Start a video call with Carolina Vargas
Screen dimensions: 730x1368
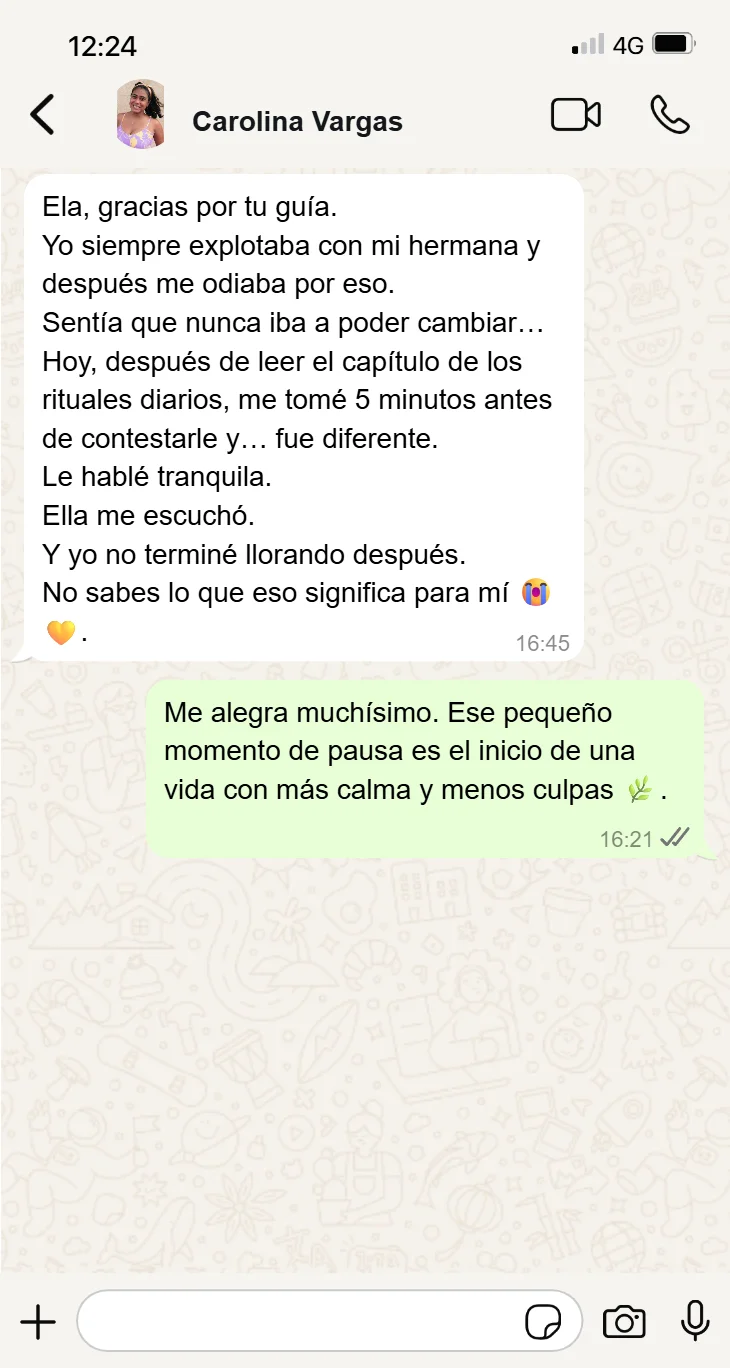click(576, 116)
